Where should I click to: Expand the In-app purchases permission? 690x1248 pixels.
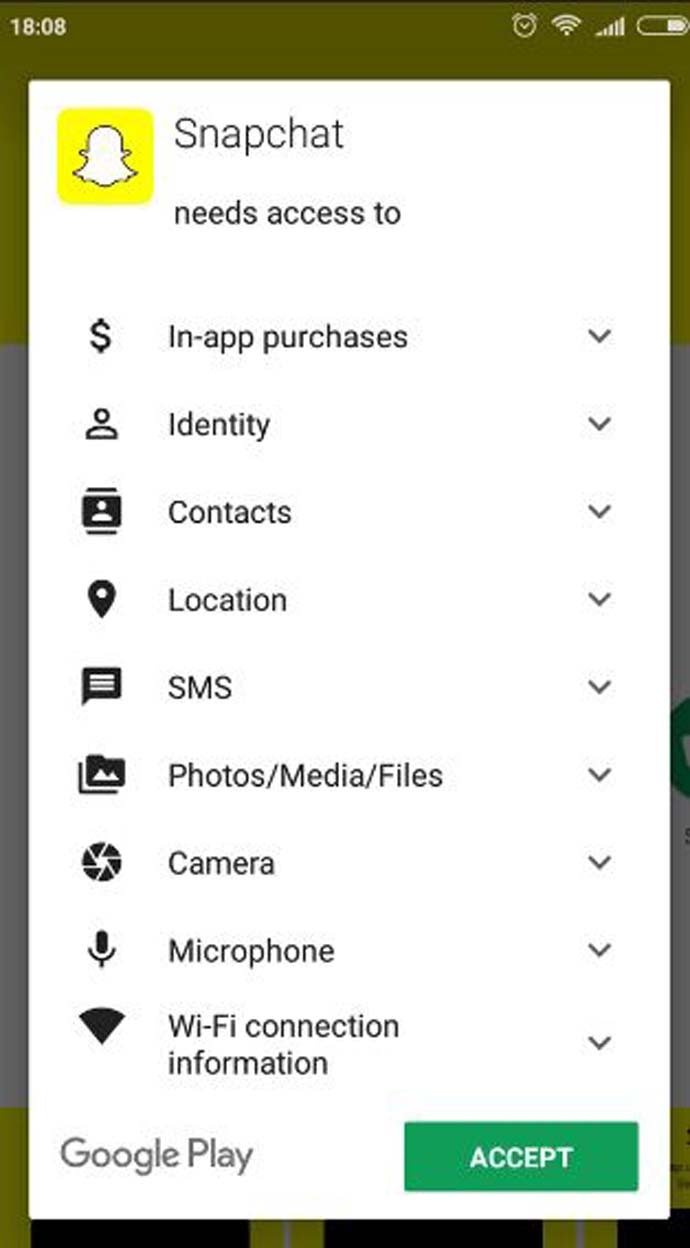pos(599,337)
